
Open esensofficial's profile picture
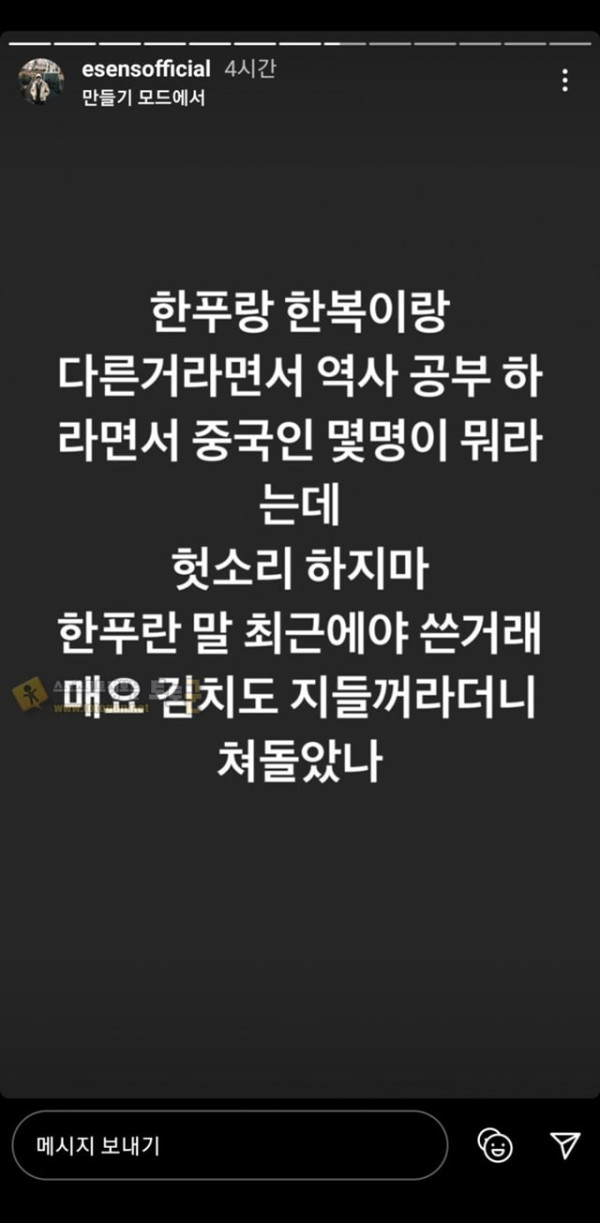point(42,82)
